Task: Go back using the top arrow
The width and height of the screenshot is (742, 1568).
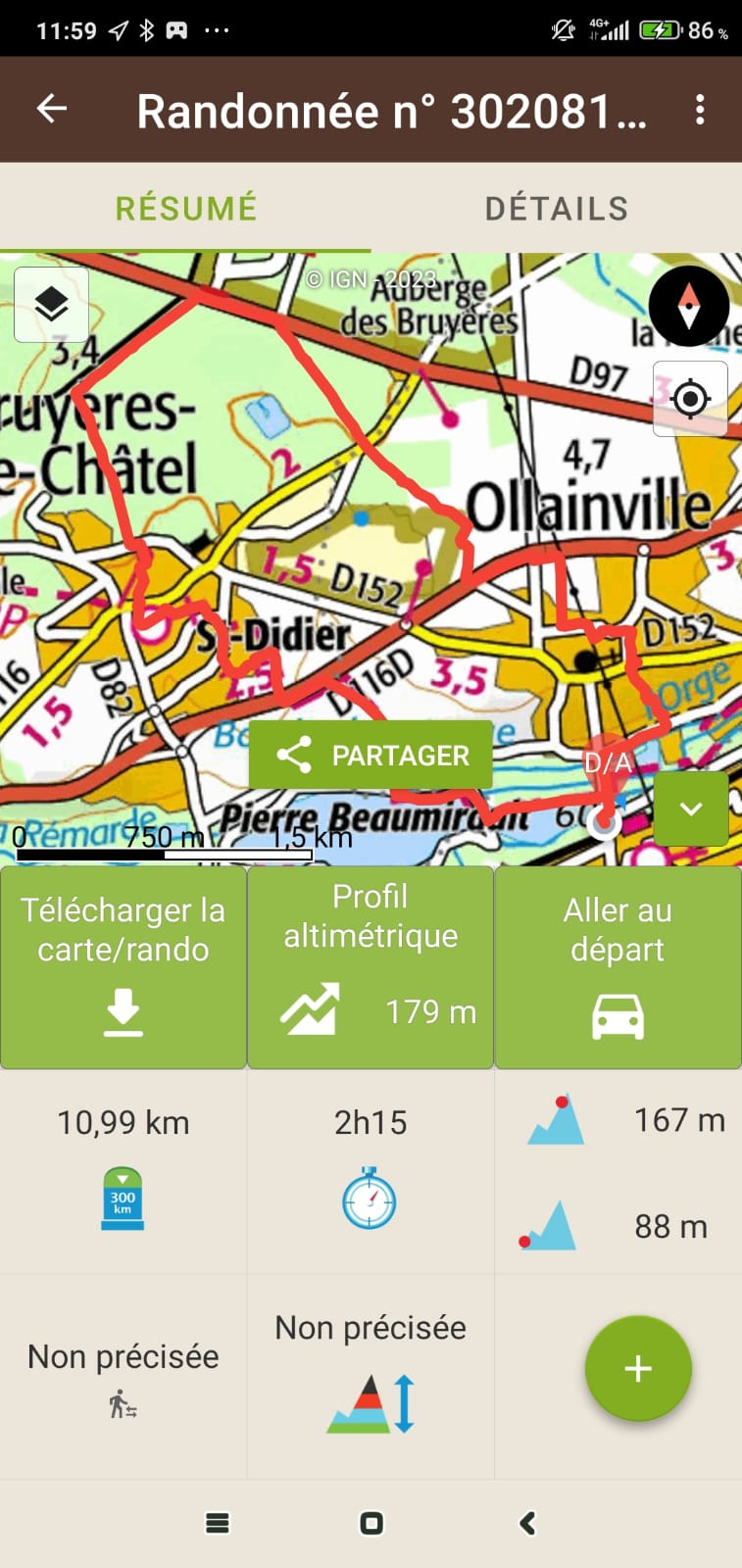Action: click(52, 109)
